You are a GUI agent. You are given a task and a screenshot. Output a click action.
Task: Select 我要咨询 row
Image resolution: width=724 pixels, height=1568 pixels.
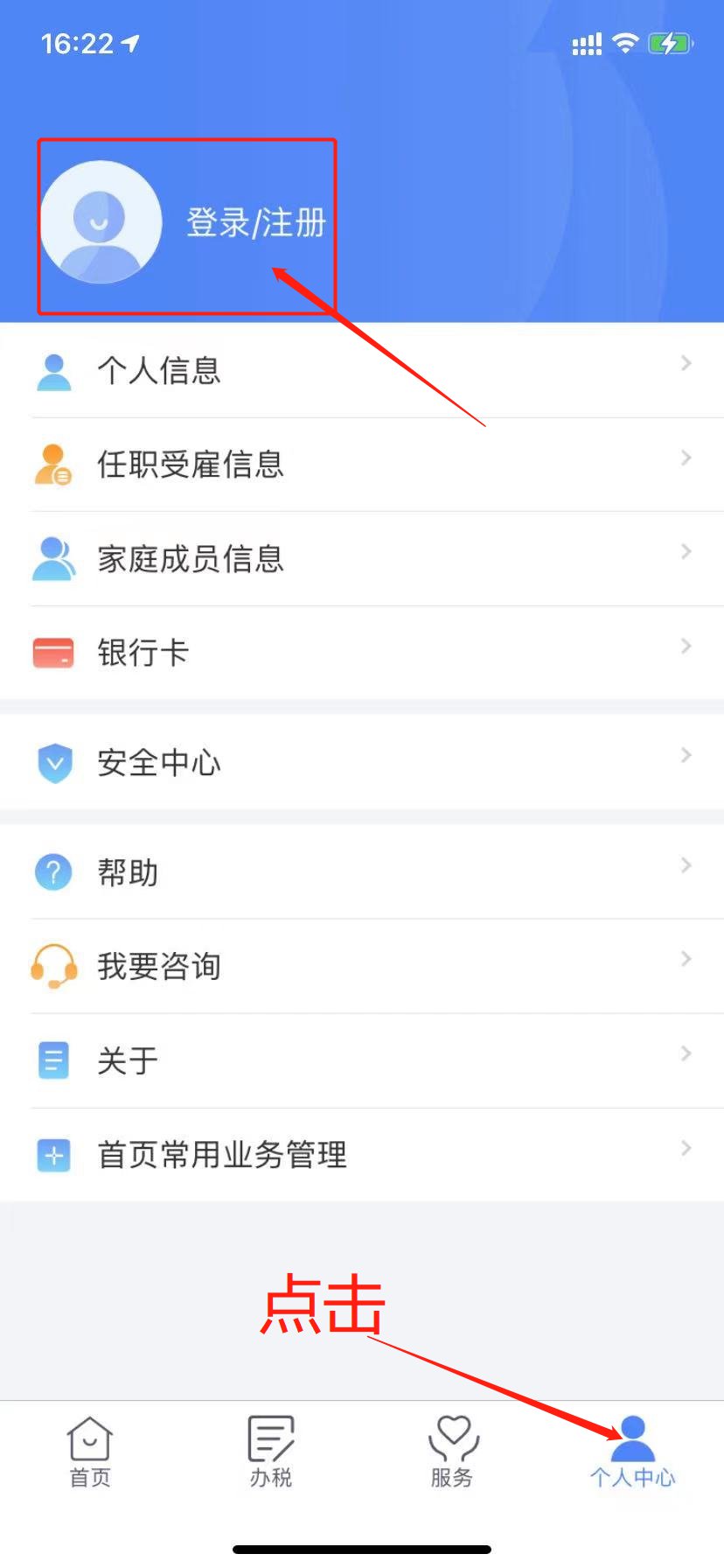[362, 966]
